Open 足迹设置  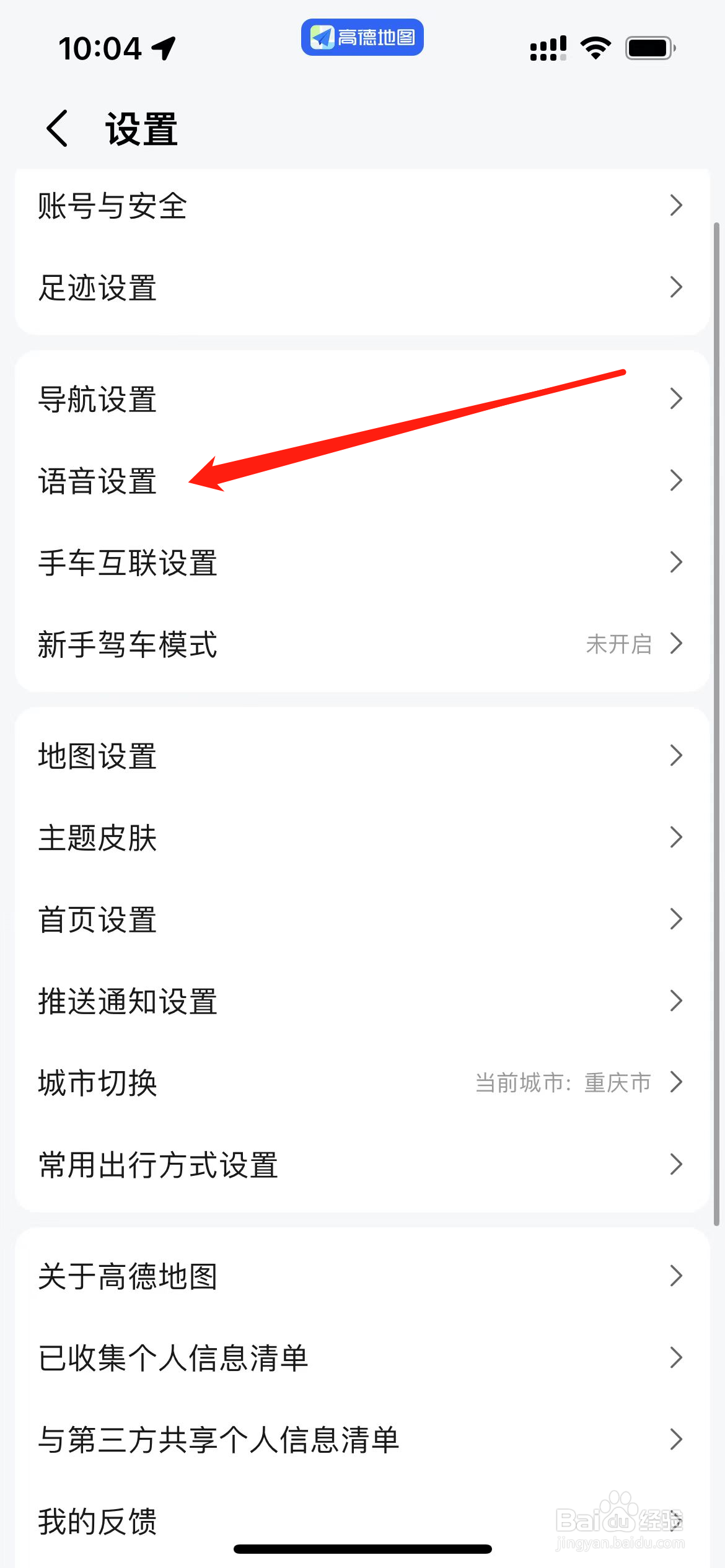96,288
